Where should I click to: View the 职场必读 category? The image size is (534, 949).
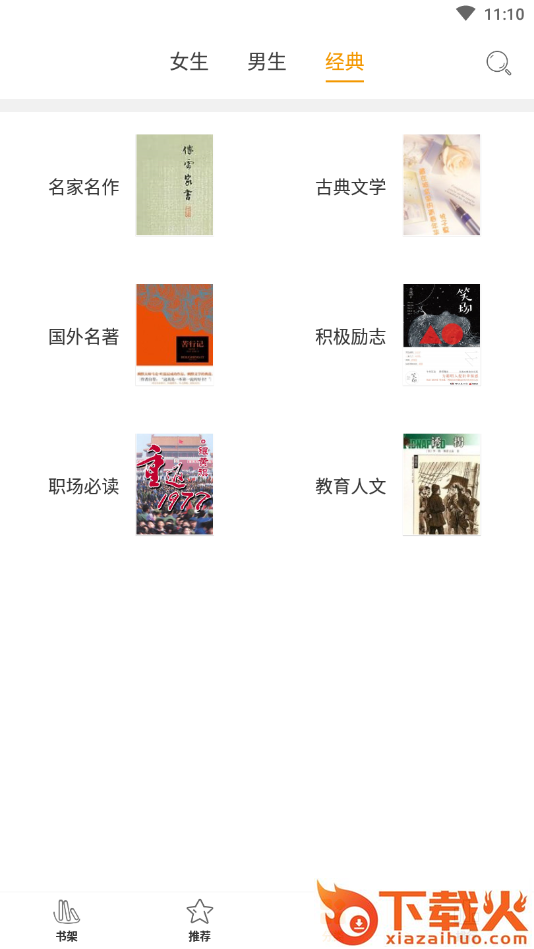[131, 485]
